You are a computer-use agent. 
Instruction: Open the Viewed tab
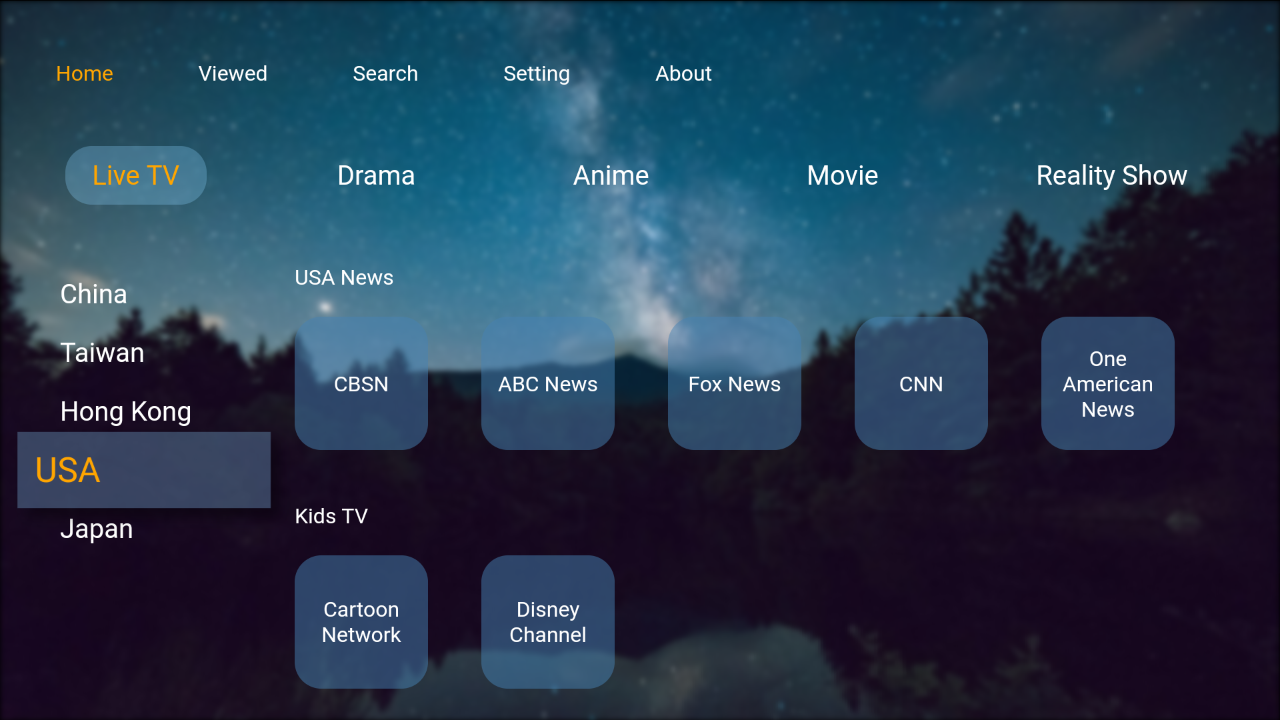(x=232, y=74)
